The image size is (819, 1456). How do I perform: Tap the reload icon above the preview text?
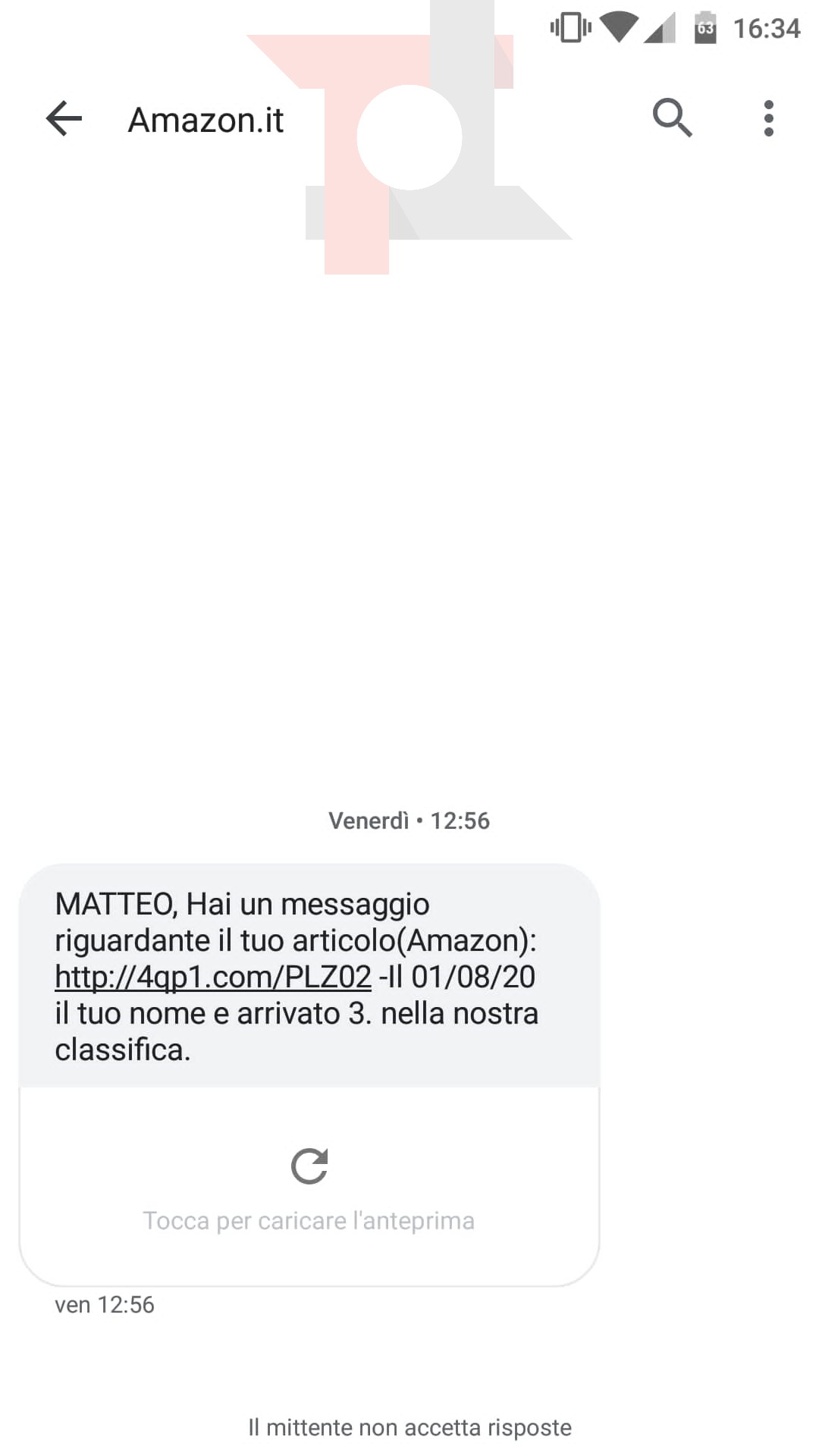coord(308,1166)
